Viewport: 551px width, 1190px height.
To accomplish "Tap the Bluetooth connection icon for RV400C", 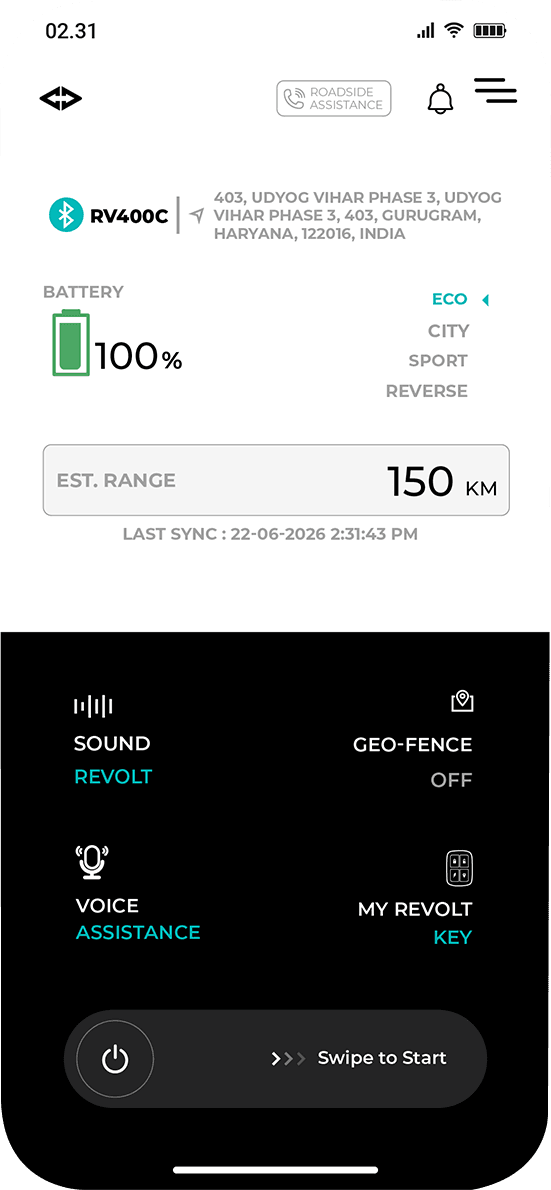I will coord(67,216).
